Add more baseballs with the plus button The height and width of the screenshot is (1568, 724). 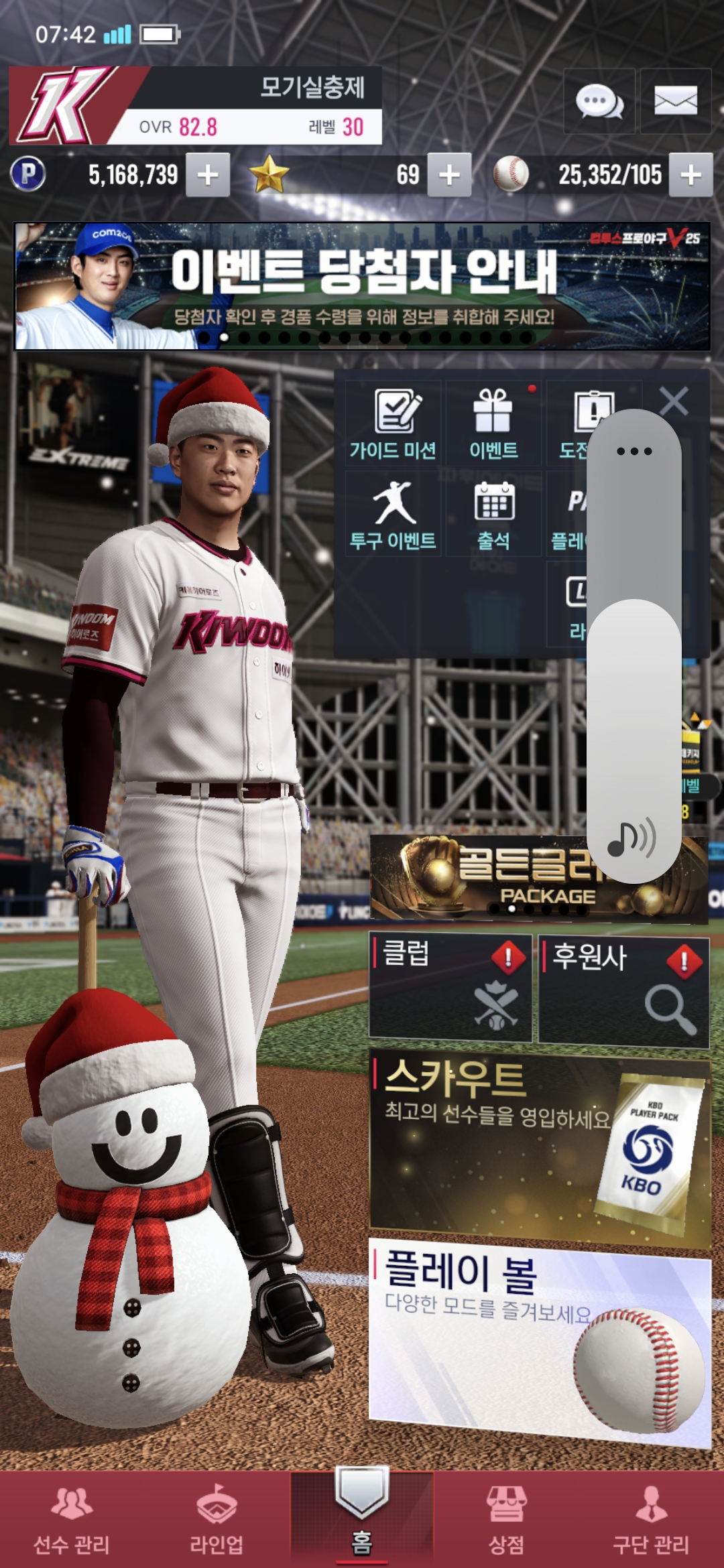(x=690, y=175)
